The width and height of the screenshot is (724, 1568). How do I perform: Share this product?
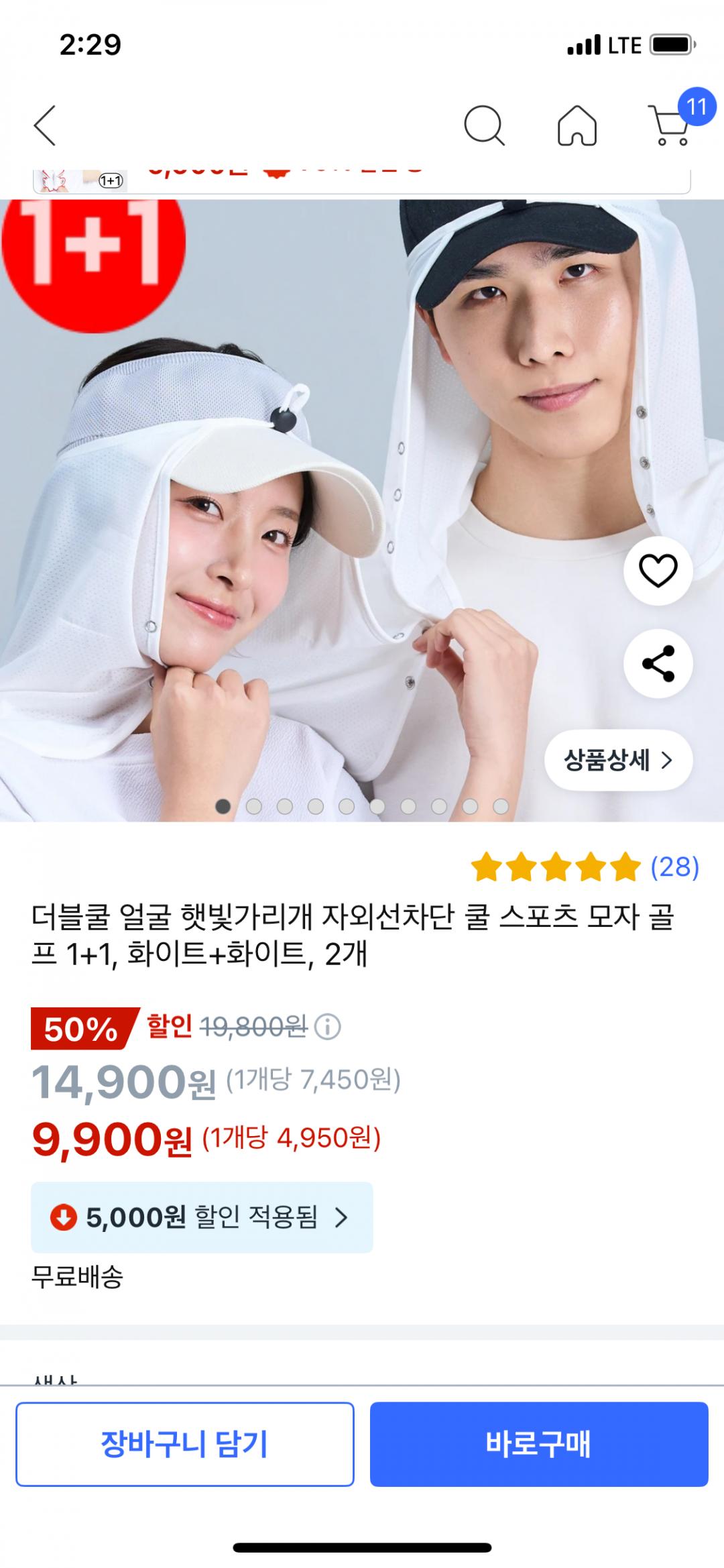point(658,664)
